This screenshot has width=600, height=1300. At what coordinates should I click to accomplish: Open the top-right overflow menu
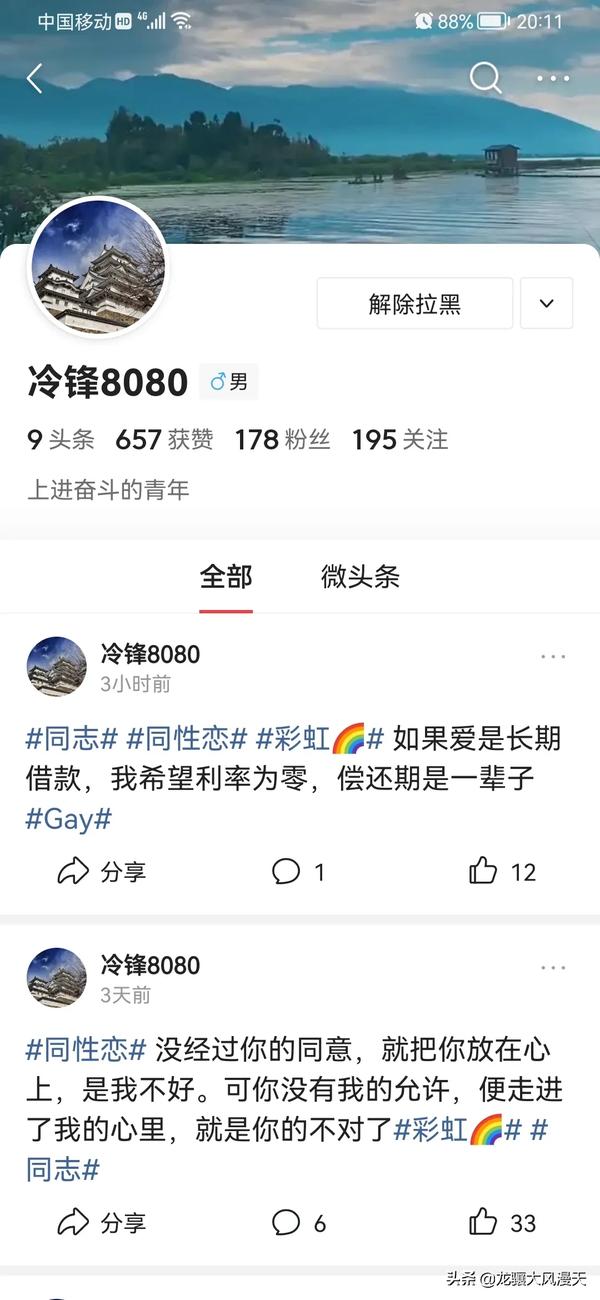click(553, 78)
